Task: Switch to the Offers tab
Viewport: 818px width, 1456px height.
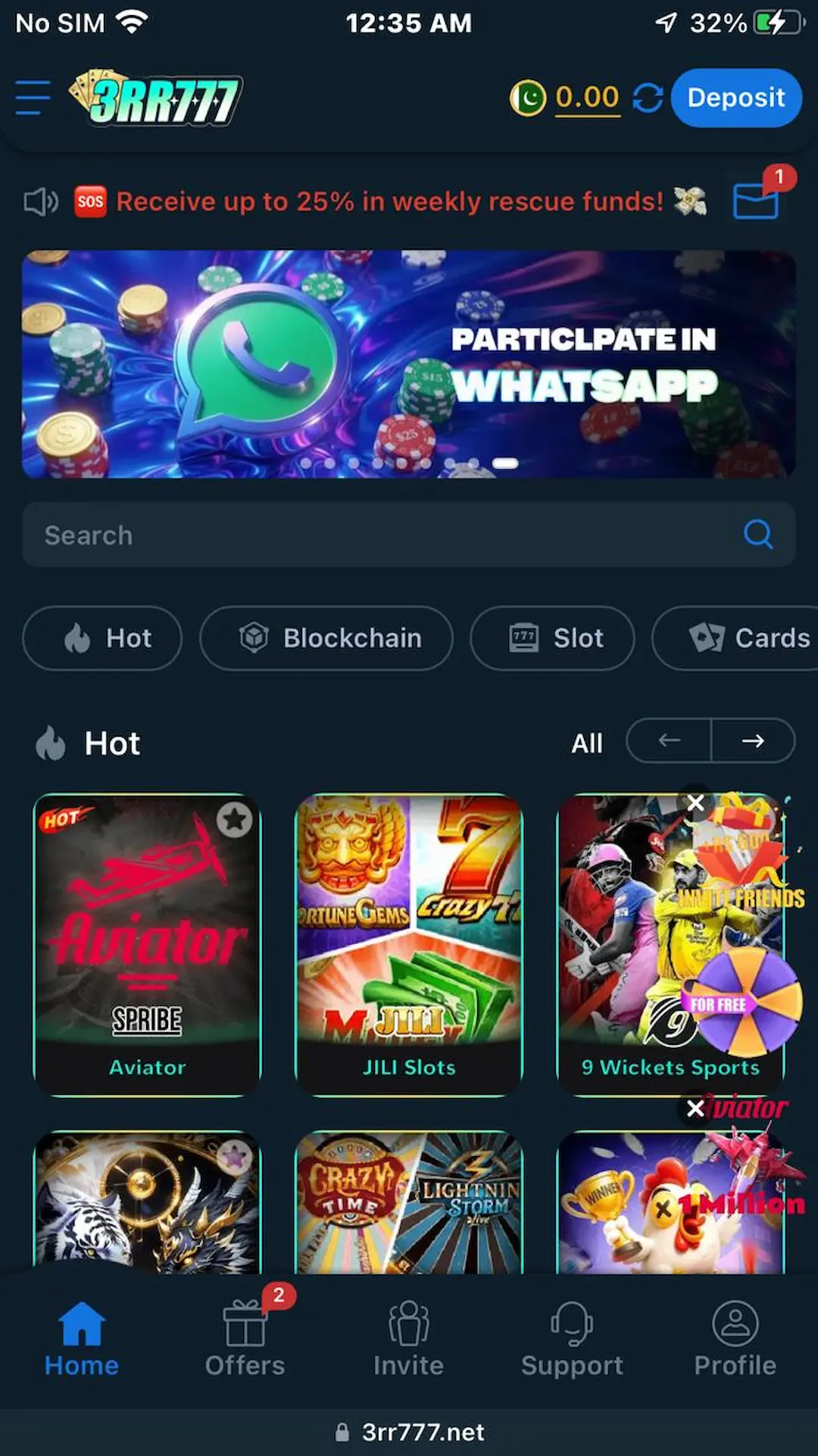Action: 245,1339
